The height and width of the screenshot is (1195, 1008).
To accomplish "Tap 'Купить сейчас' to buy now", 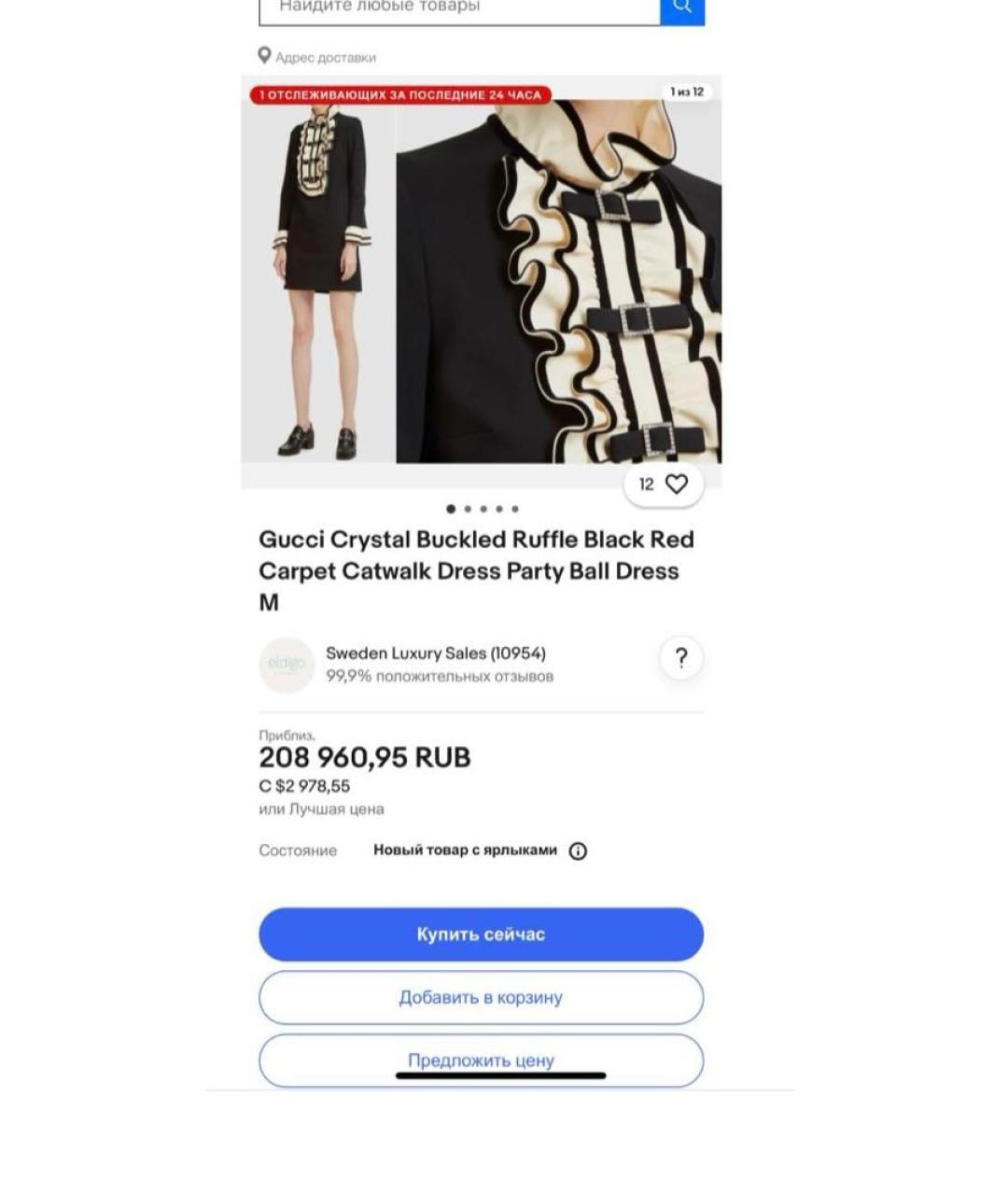I will point(481,935).
